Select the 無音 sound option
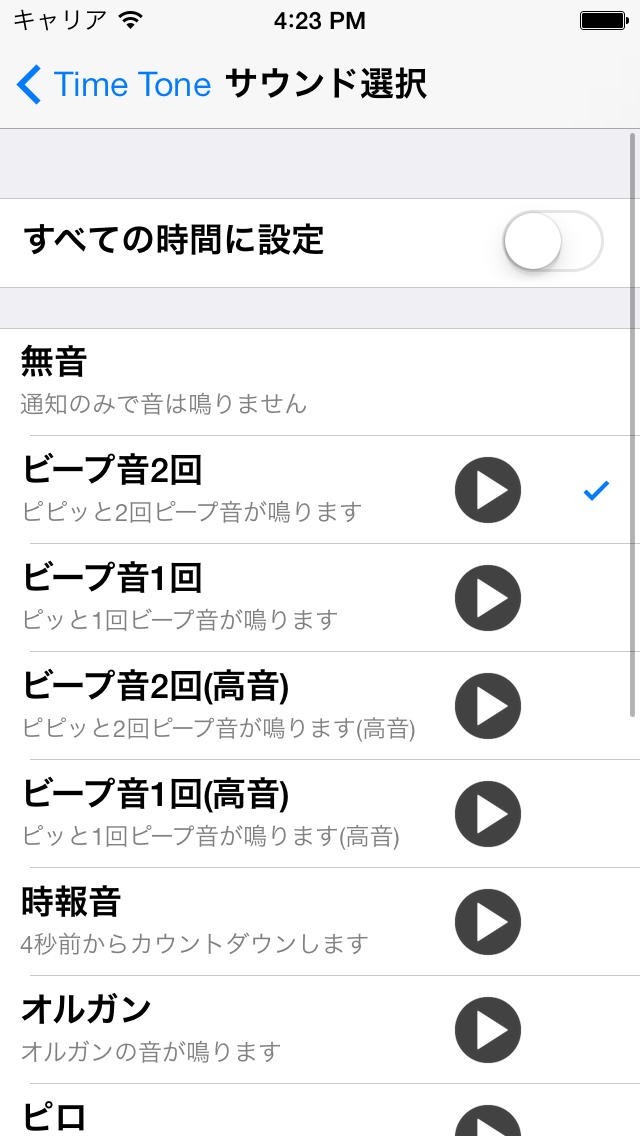Screen dimensions: 640x1136 coord(200,381)
